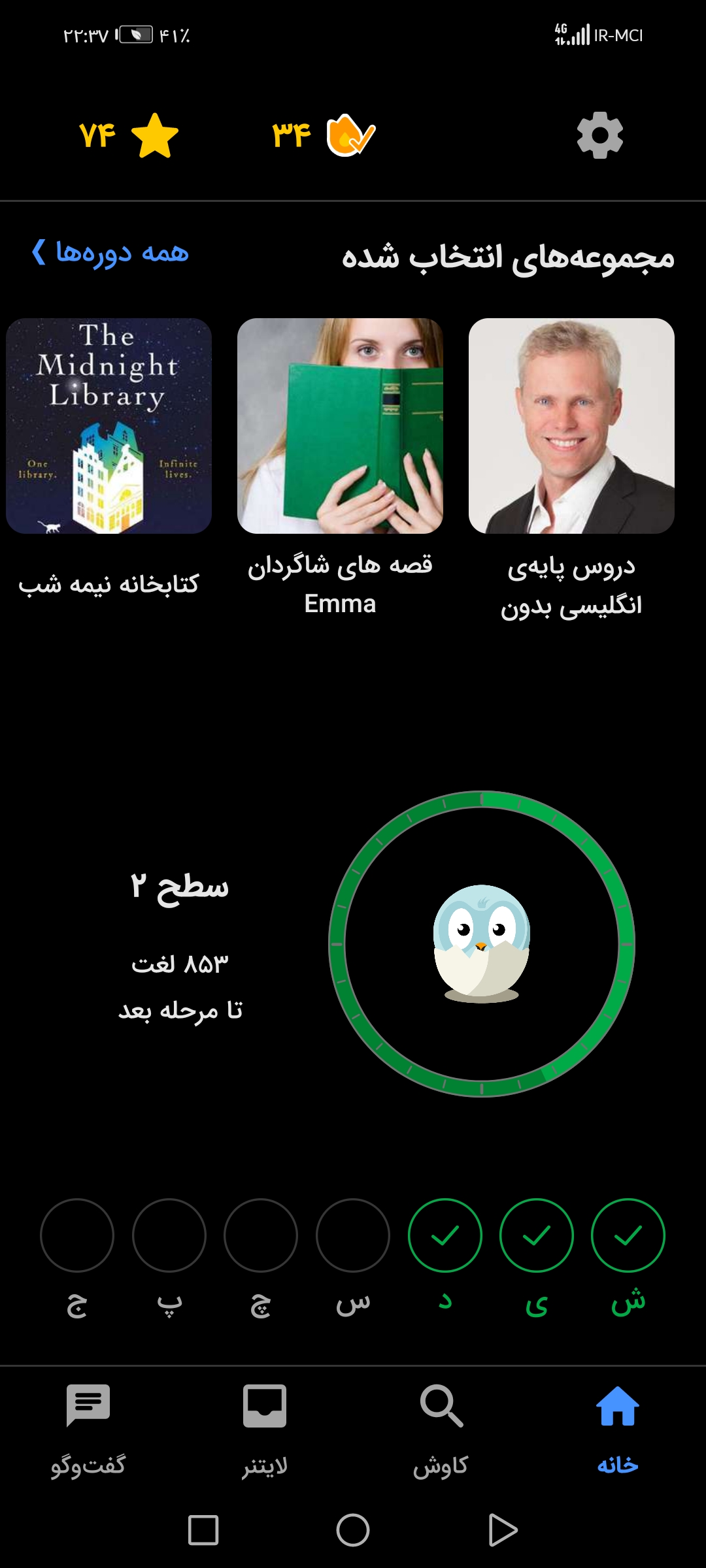Viewport: 706px width, 1568px height.
Task: Tap the level progress circle with owl
Action: (x=482, y=943)
